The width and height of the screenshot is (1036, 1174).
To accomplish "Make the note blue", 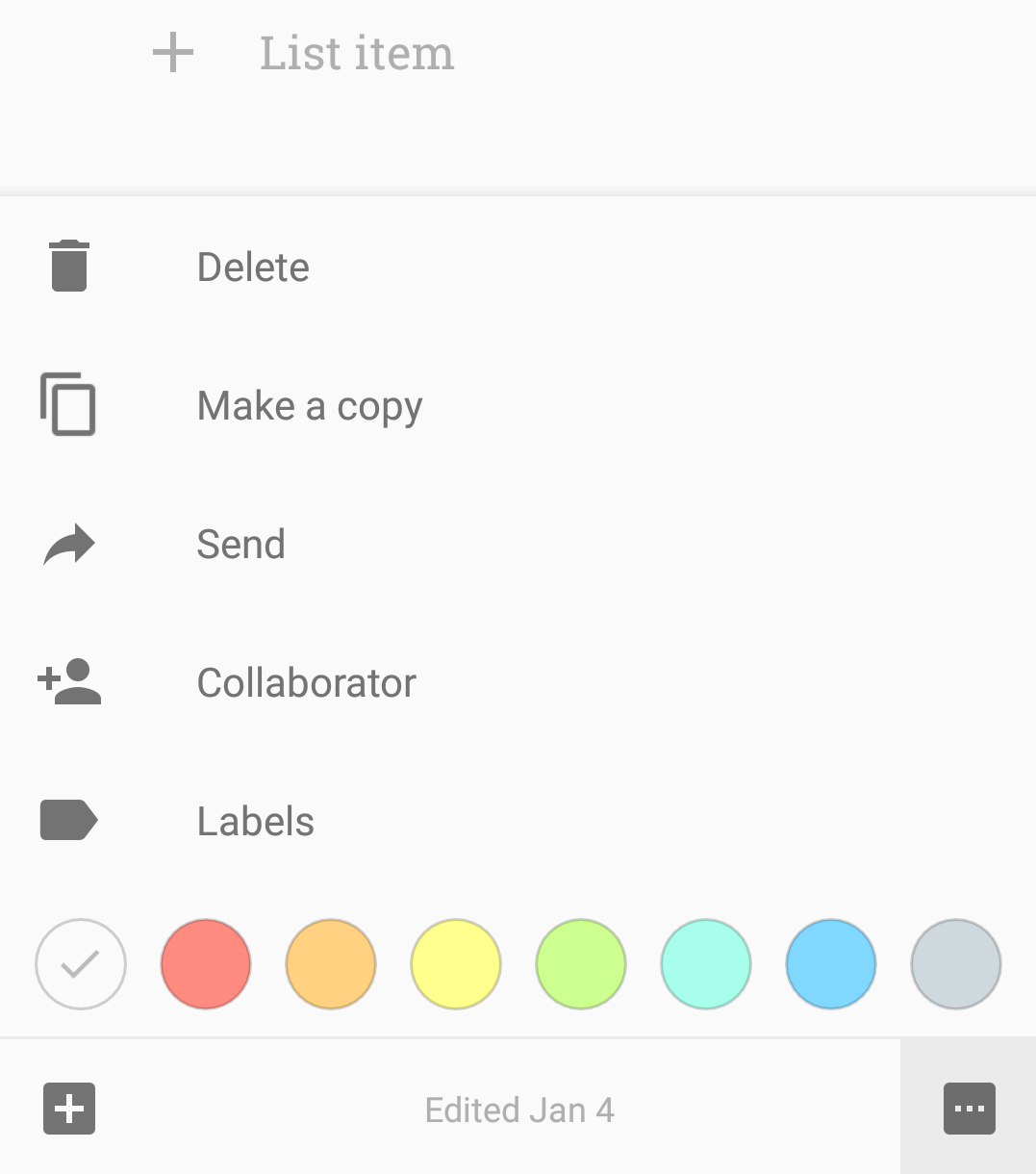I will (x=831, y=964).
